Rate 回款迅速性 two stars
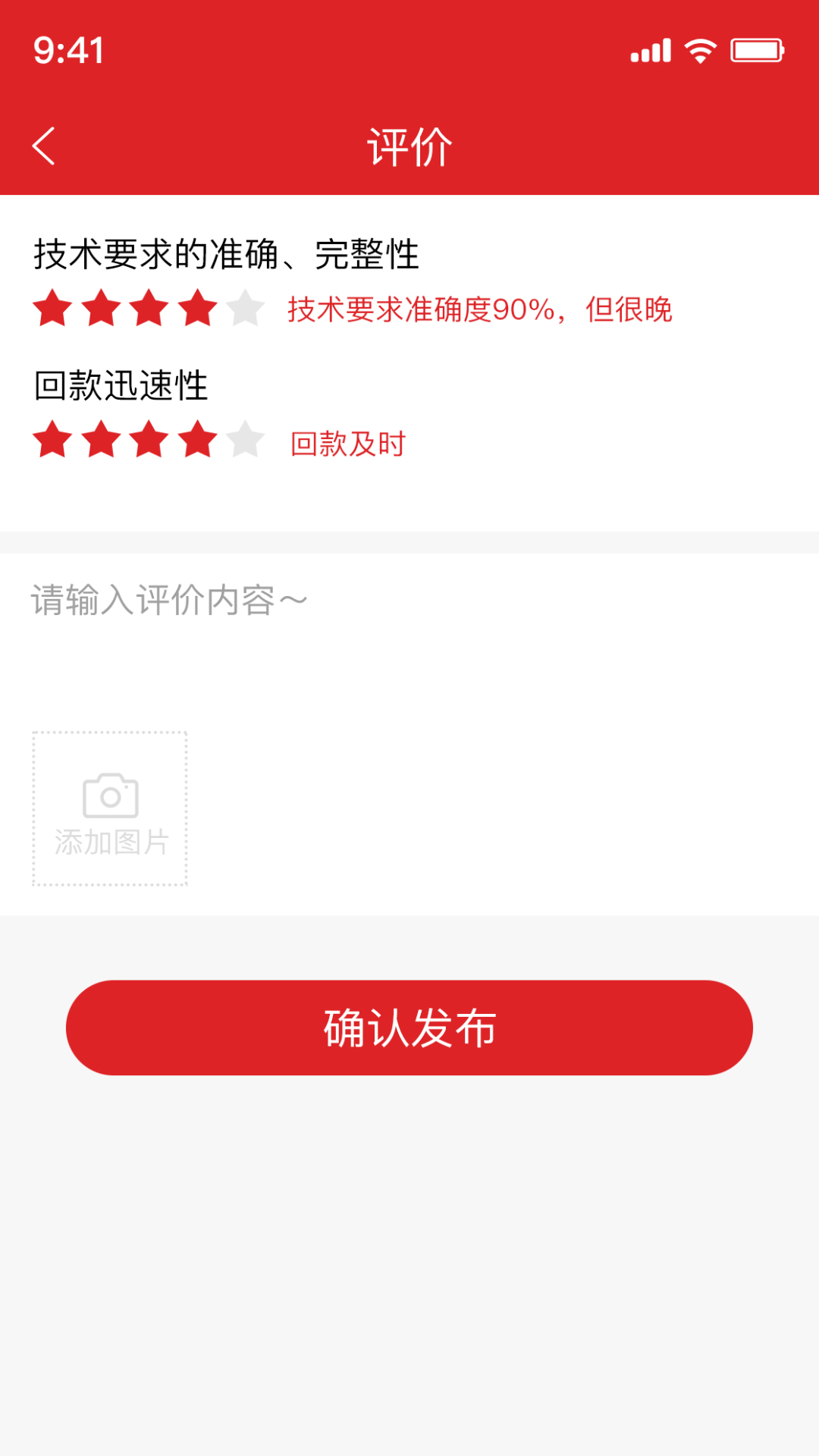The width and height of the screenshot is (819, 1456). [102, 440]
